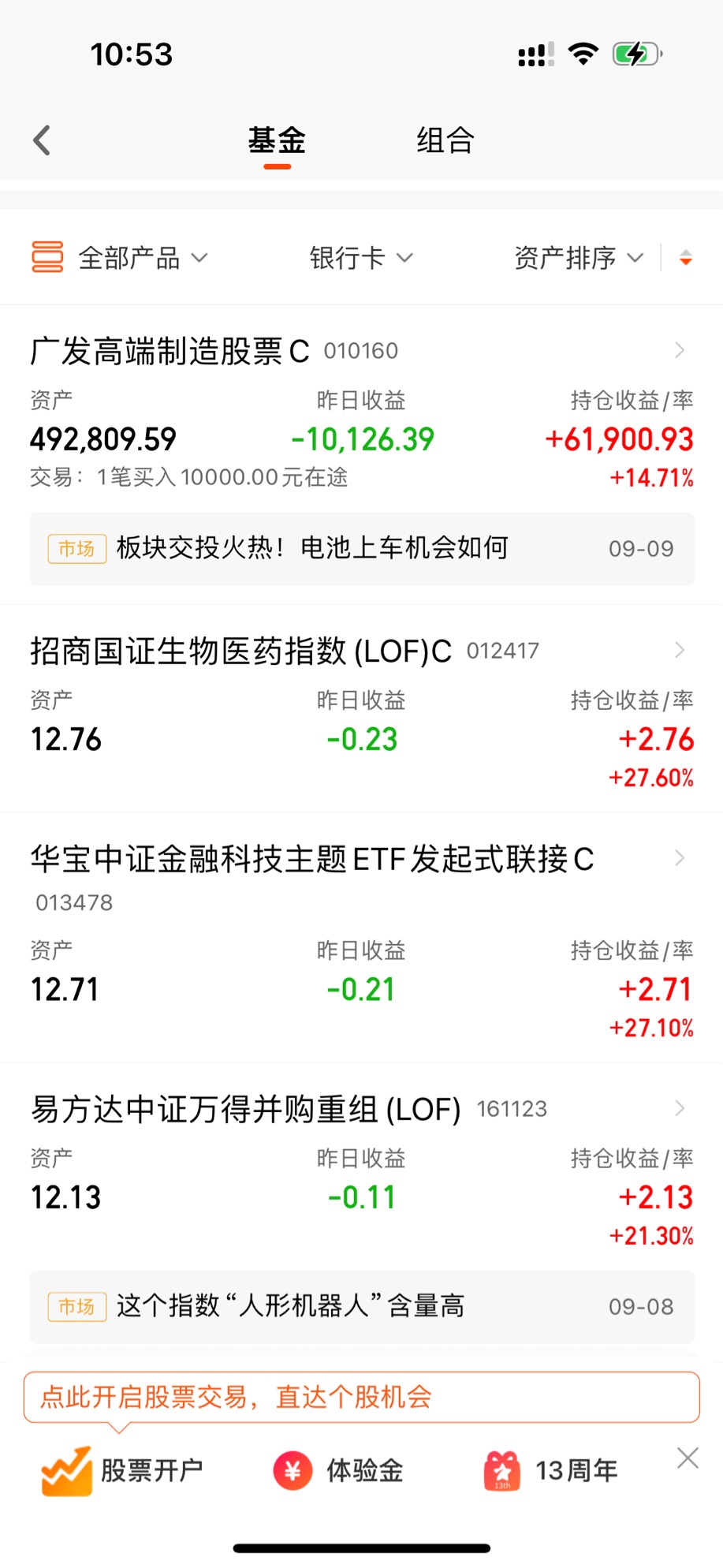The image size is (723, 1568).
Task: Open 招商国证生物医药指数(LOF)C fund
Action: click(x=361, y=710)
